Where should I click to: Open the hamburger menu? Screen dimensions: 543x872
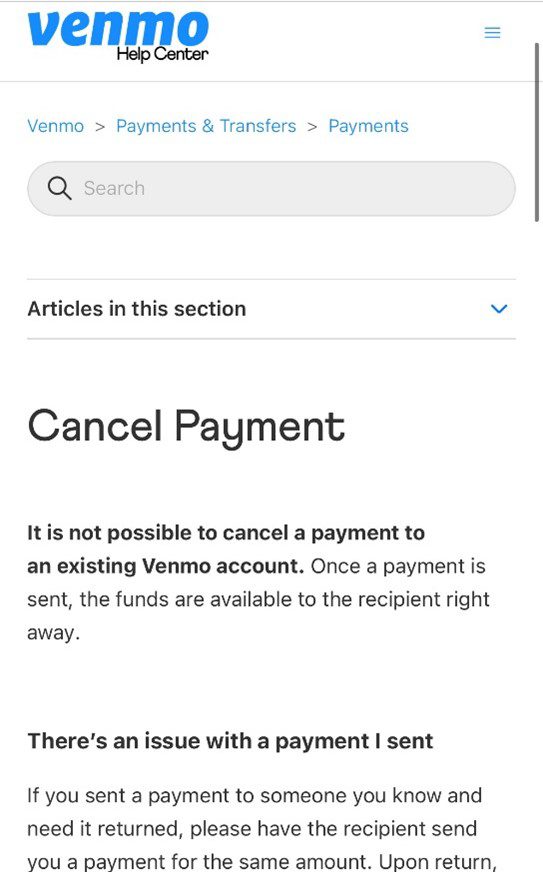click(492, 33)
